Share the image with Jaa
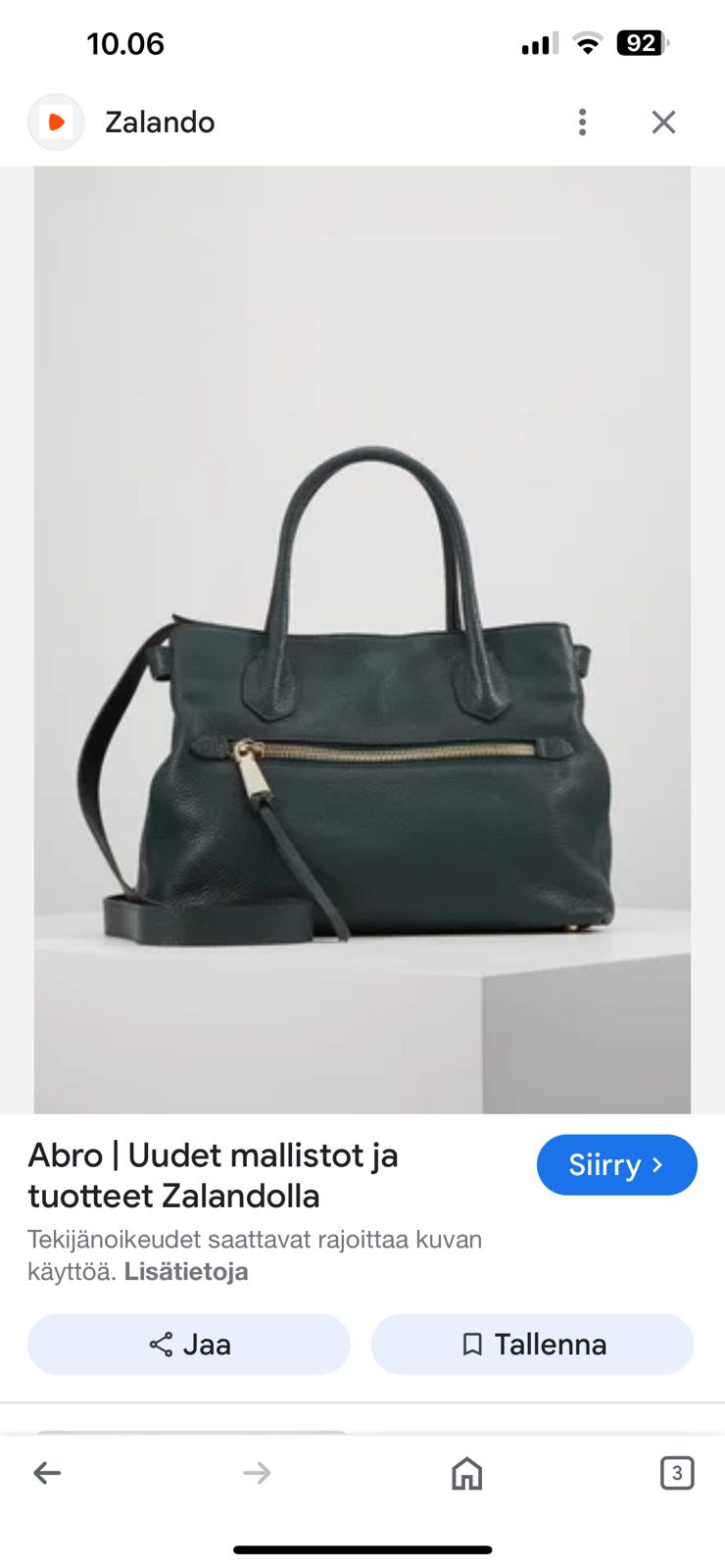Screen dimensions: 725x1568 coord(189,1344)
